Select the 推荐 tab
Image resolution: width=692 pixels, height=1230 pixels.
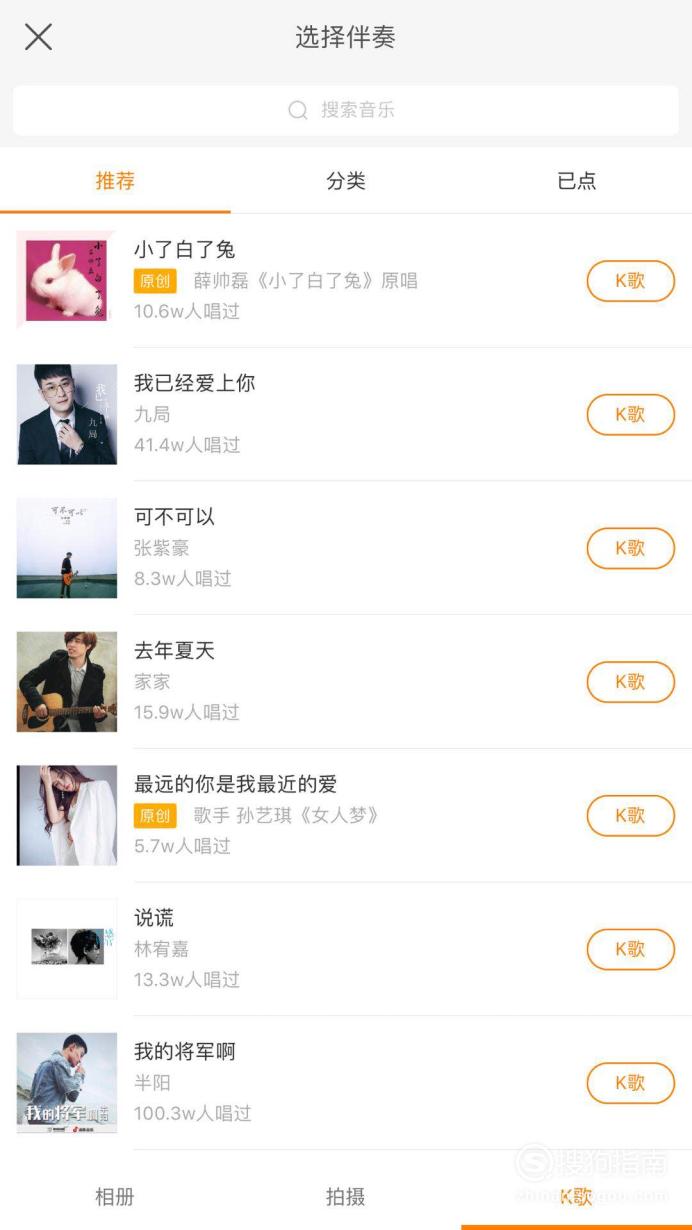coord(115,181)
